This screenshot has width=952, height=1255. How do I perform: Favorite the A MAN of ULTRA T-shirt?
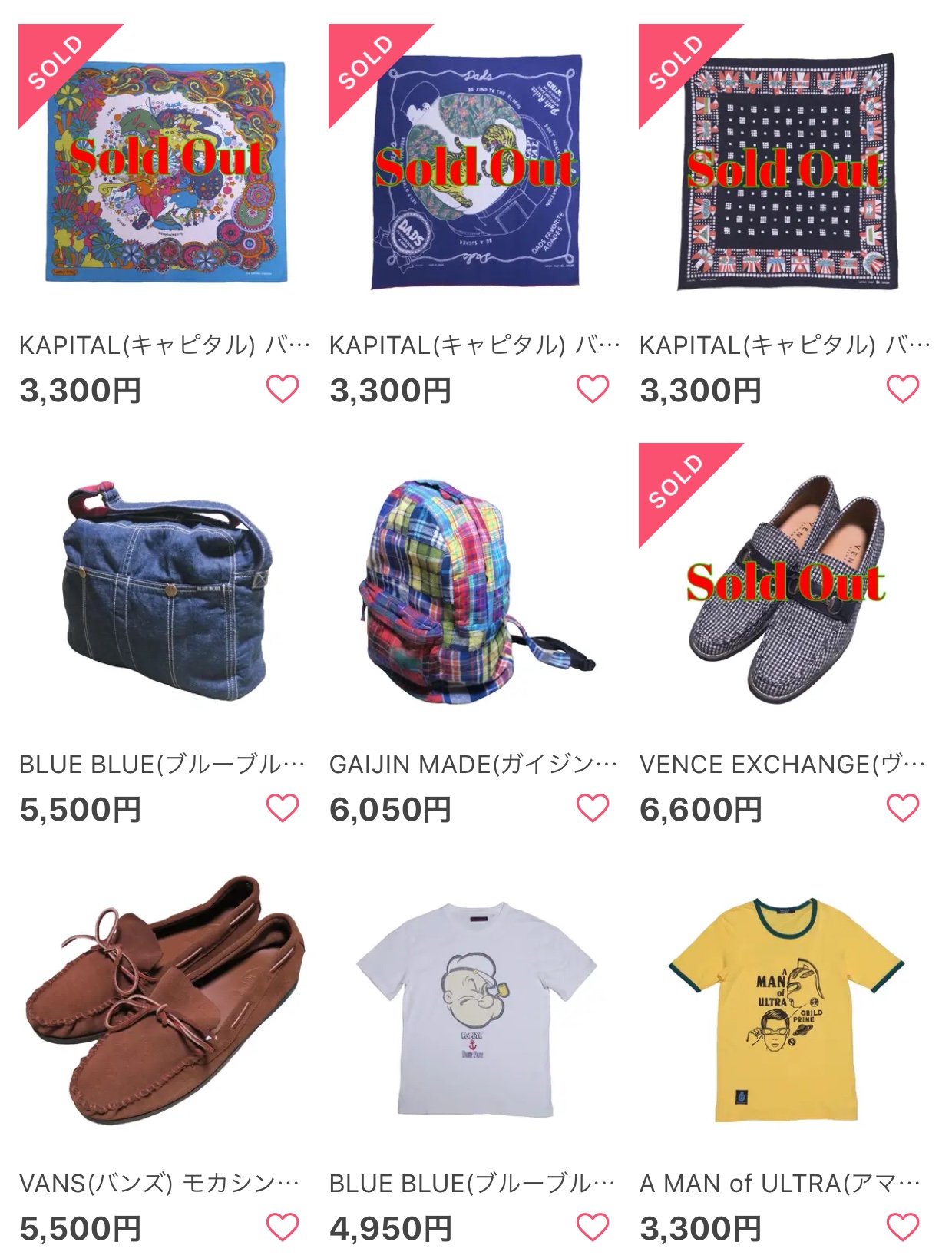pos(903,1227)
